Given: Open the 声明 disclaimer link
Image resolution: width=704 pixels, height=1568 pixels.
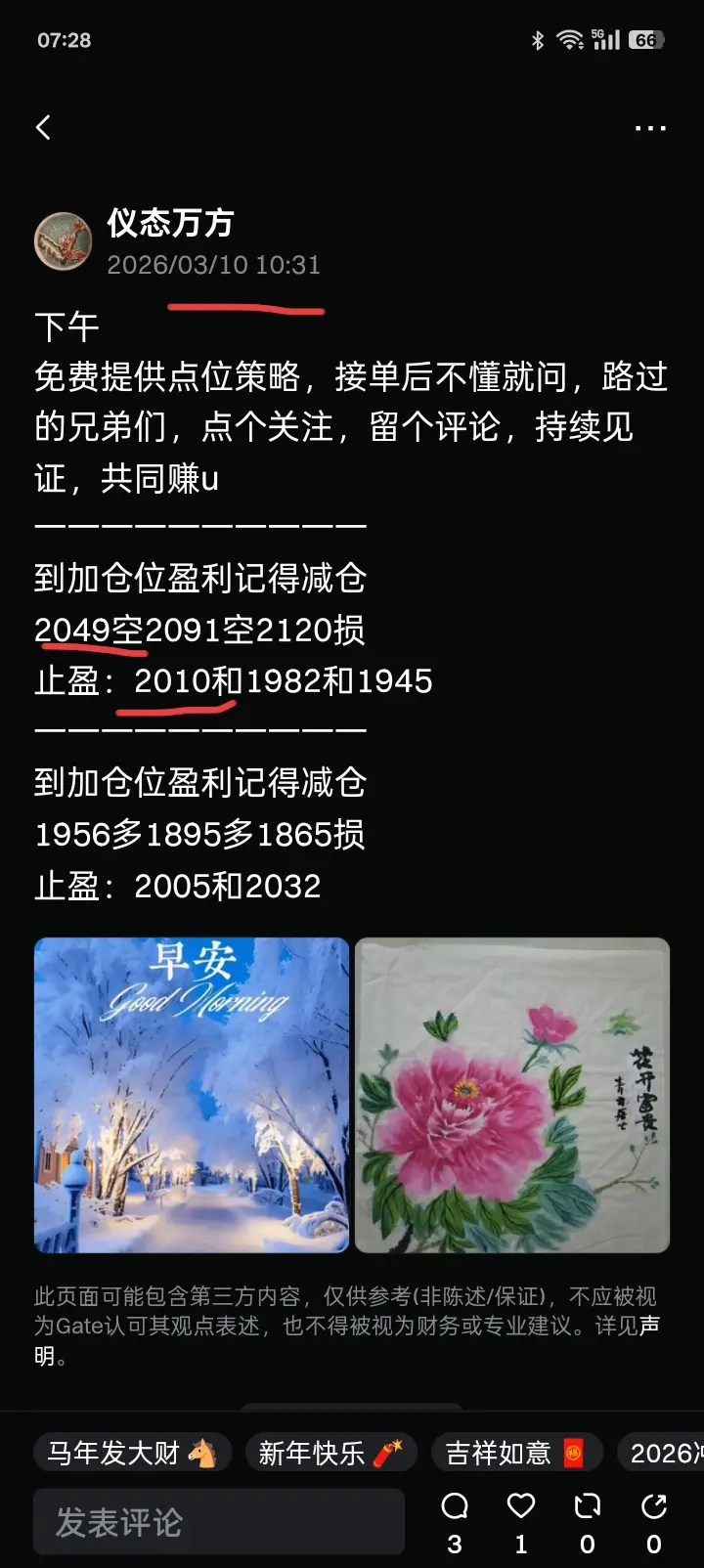Looking at the screenshot, I should click(650, 1326).
